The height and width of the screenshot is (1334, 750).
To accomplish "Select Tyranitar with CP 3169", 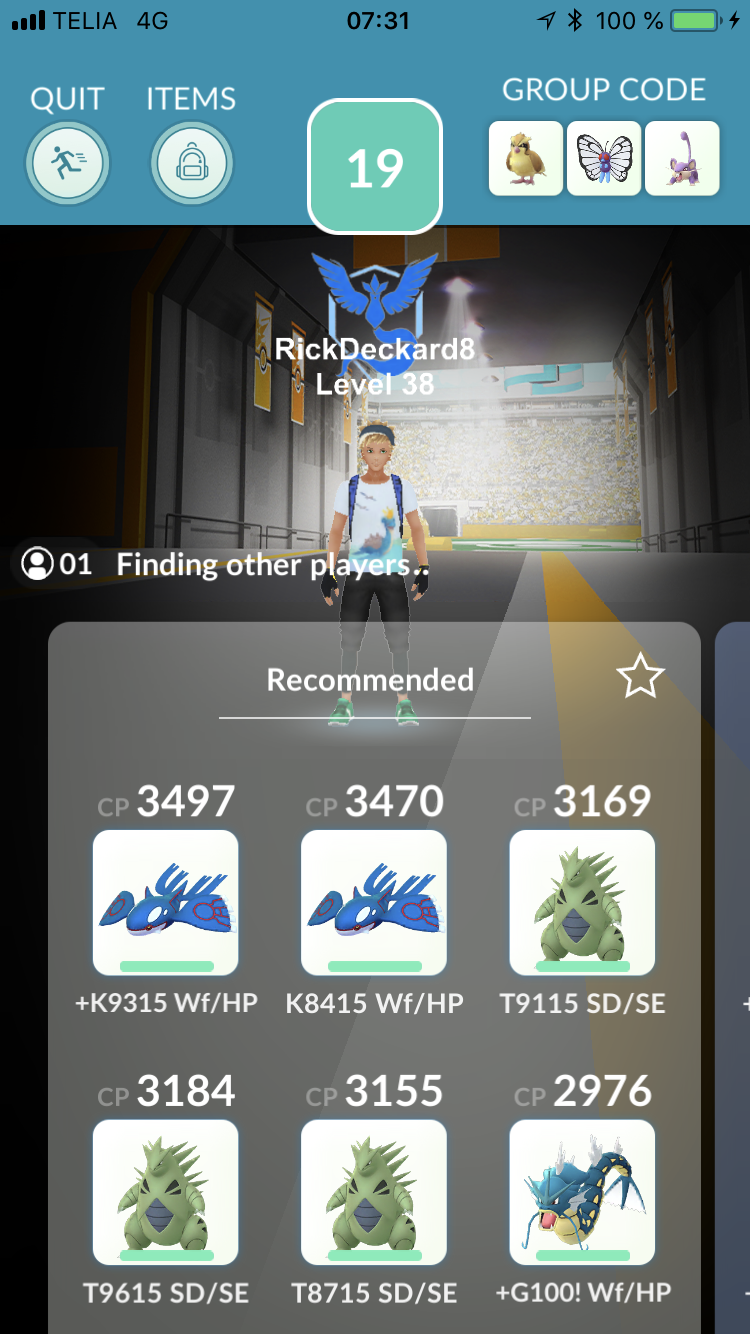I will pyautogui.click(x=582, y=902).
